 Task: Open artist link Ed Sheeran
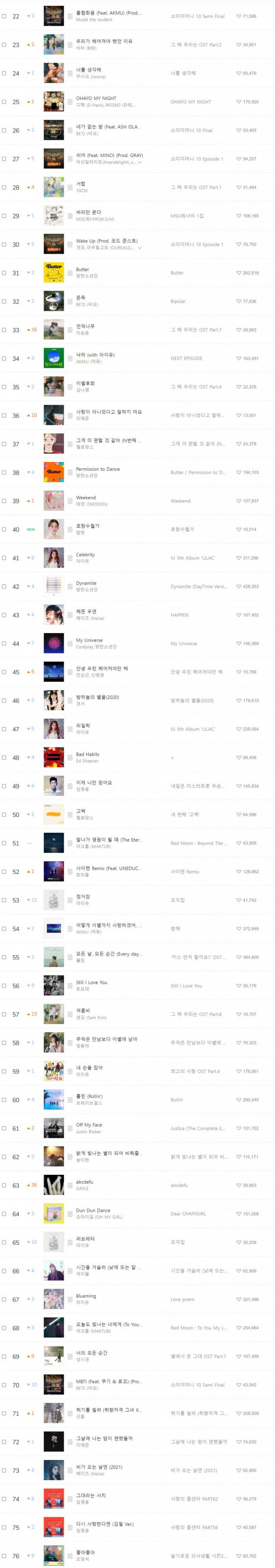[x=87, y=761]
